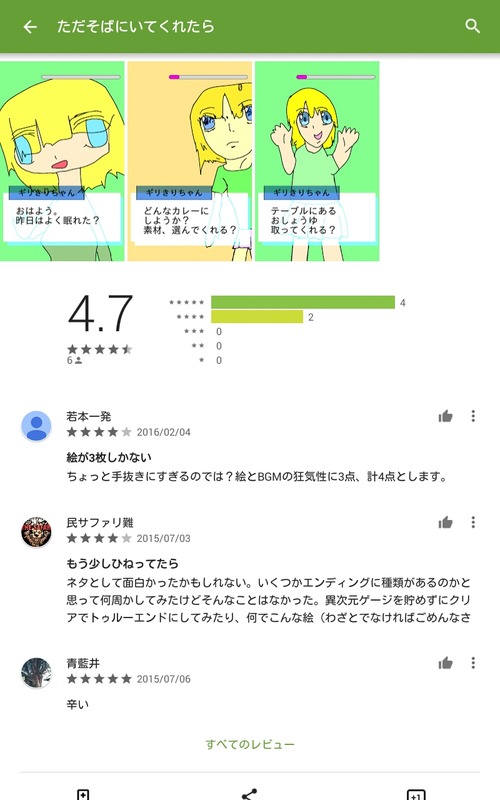The image size is (500, 800).
Task: Mark 民サファリ難's review as helpful
Action: (445, 522)
